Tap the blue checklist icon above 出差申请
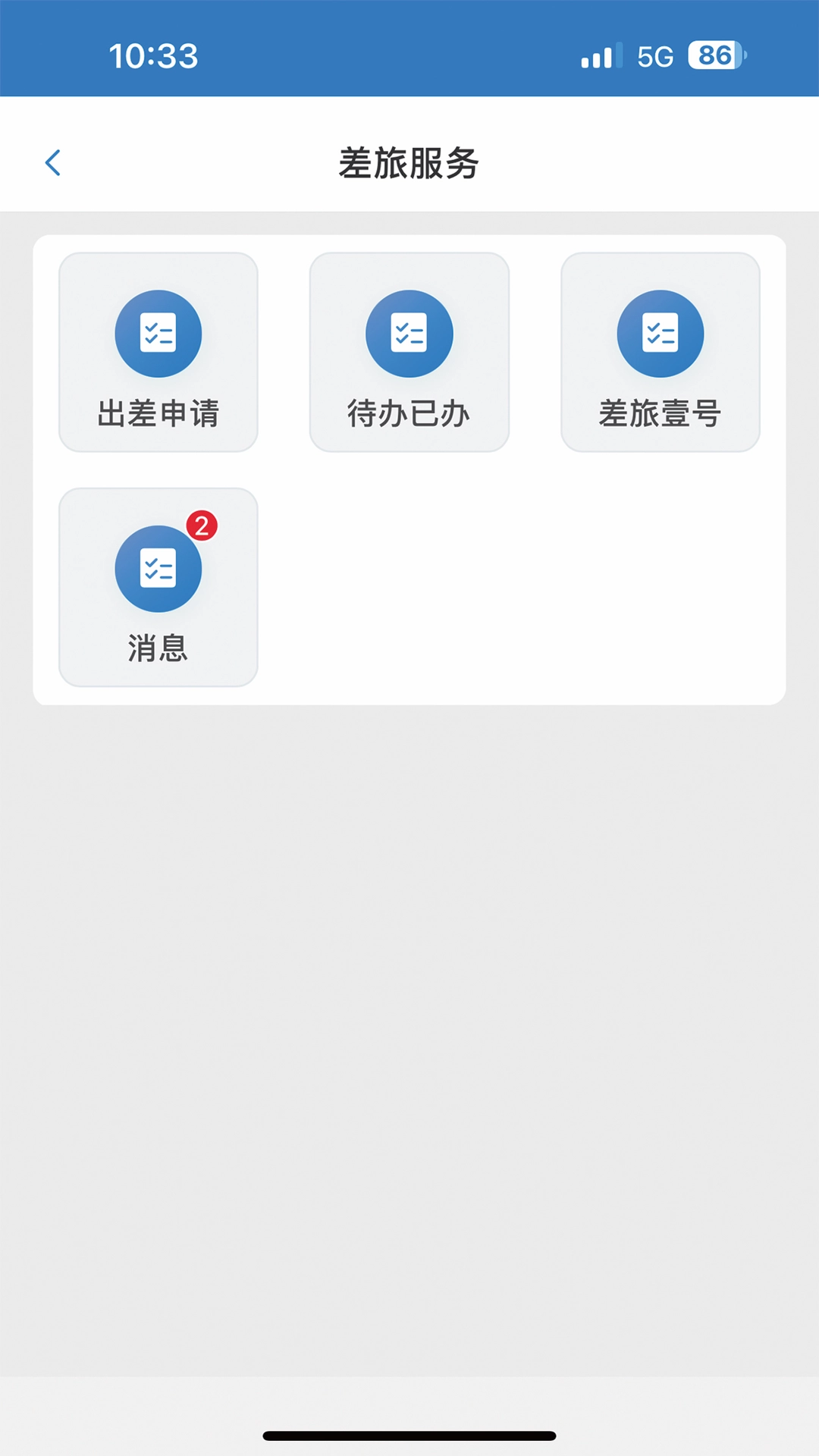 tap(158, 333)
